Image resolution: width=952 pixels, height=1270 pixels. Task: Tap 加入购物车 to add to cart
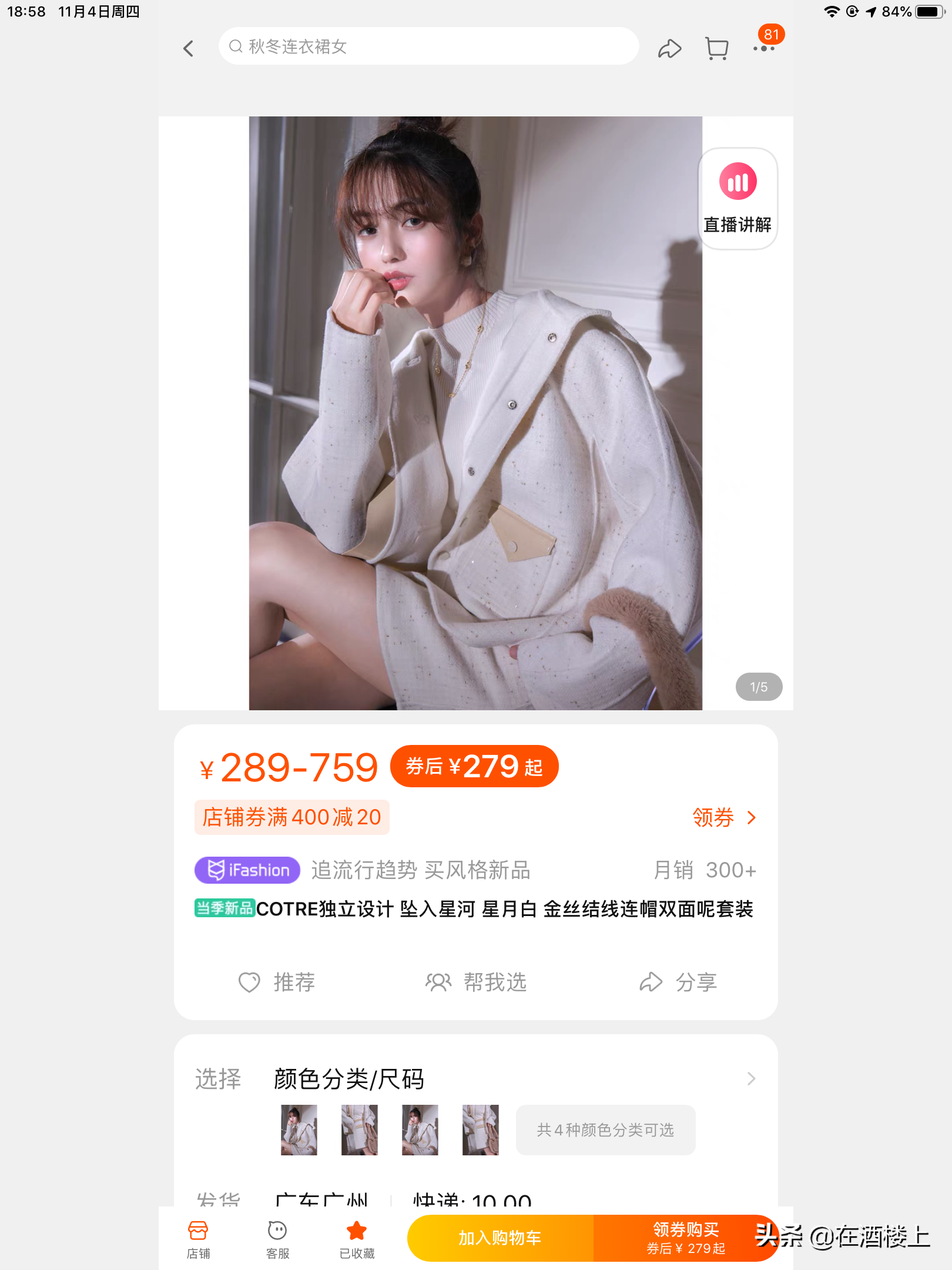[x=500, y=1238]
